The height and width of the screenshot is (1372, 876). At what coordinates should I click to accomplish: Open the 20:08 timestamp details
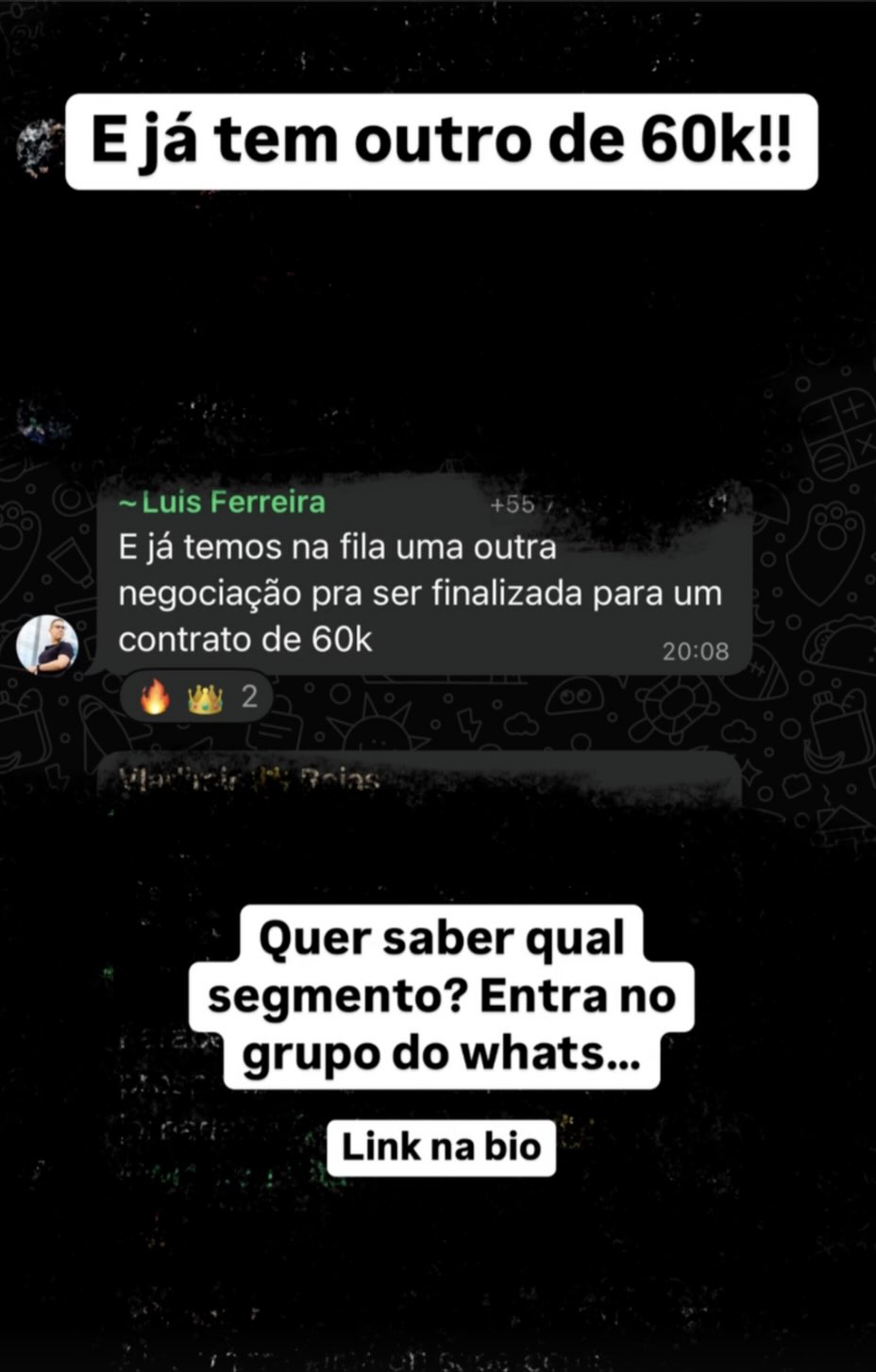coord(696,649)
